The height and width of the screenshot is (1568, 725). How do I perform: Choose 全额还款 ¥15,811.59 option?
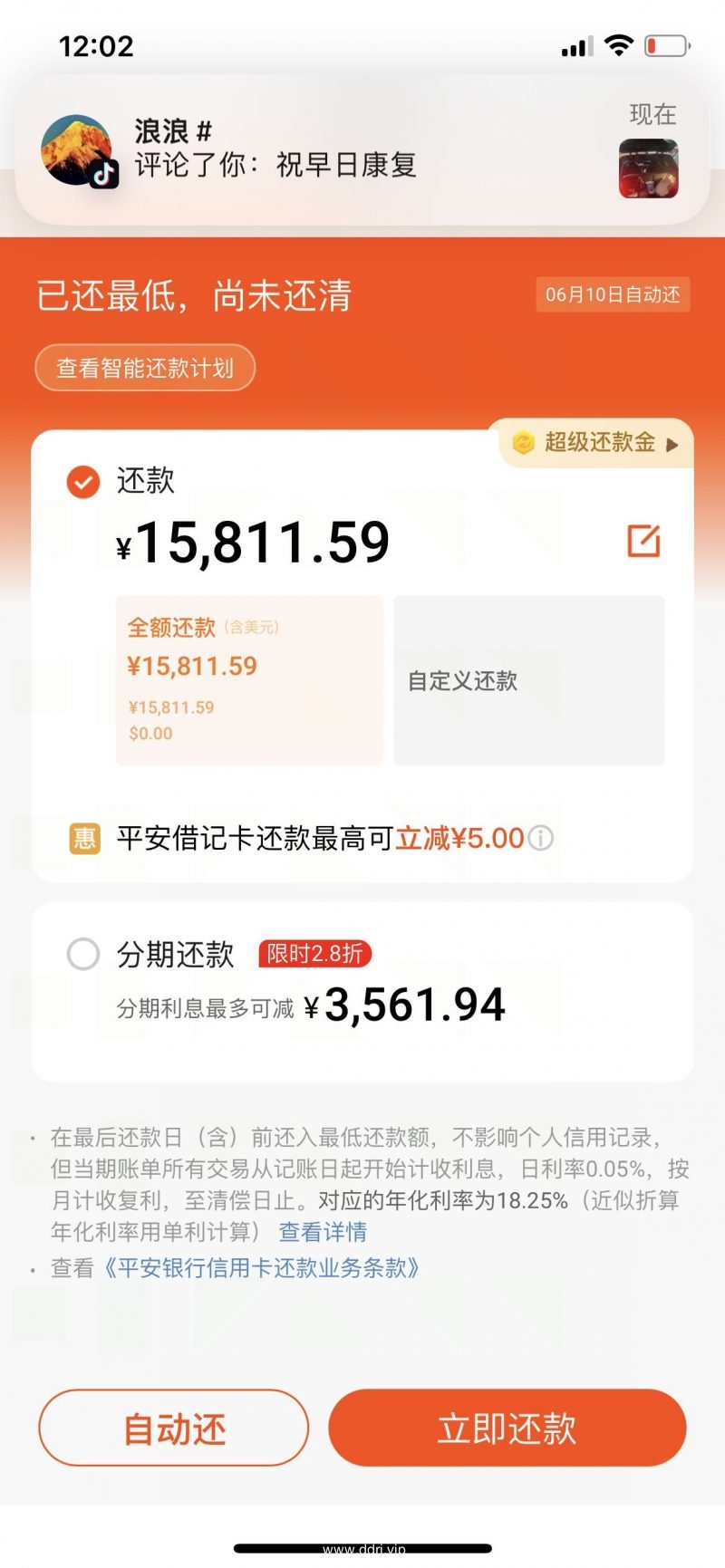pos(249,679)
